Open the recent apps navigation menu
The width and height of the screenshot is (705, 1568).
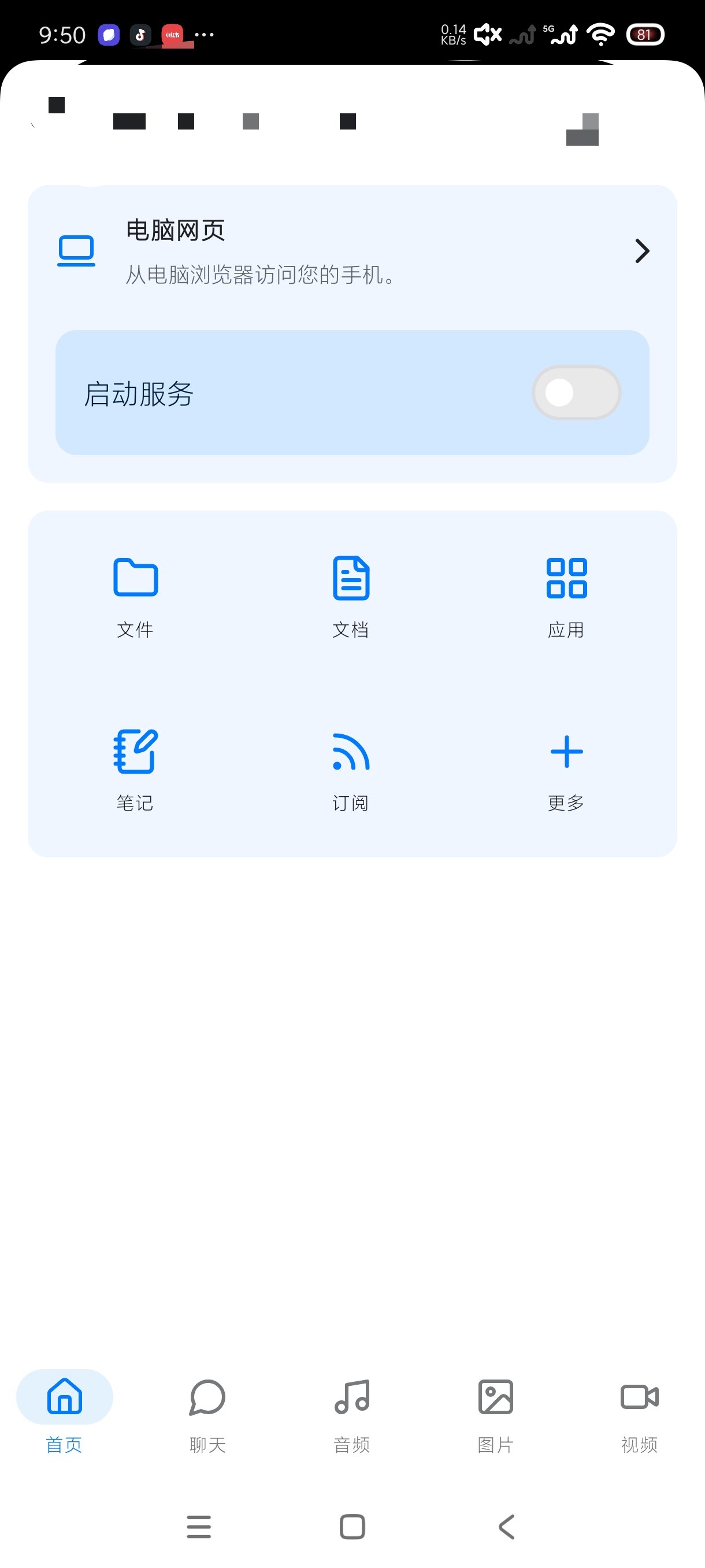pyautogui.click(x=199, y=1526)
